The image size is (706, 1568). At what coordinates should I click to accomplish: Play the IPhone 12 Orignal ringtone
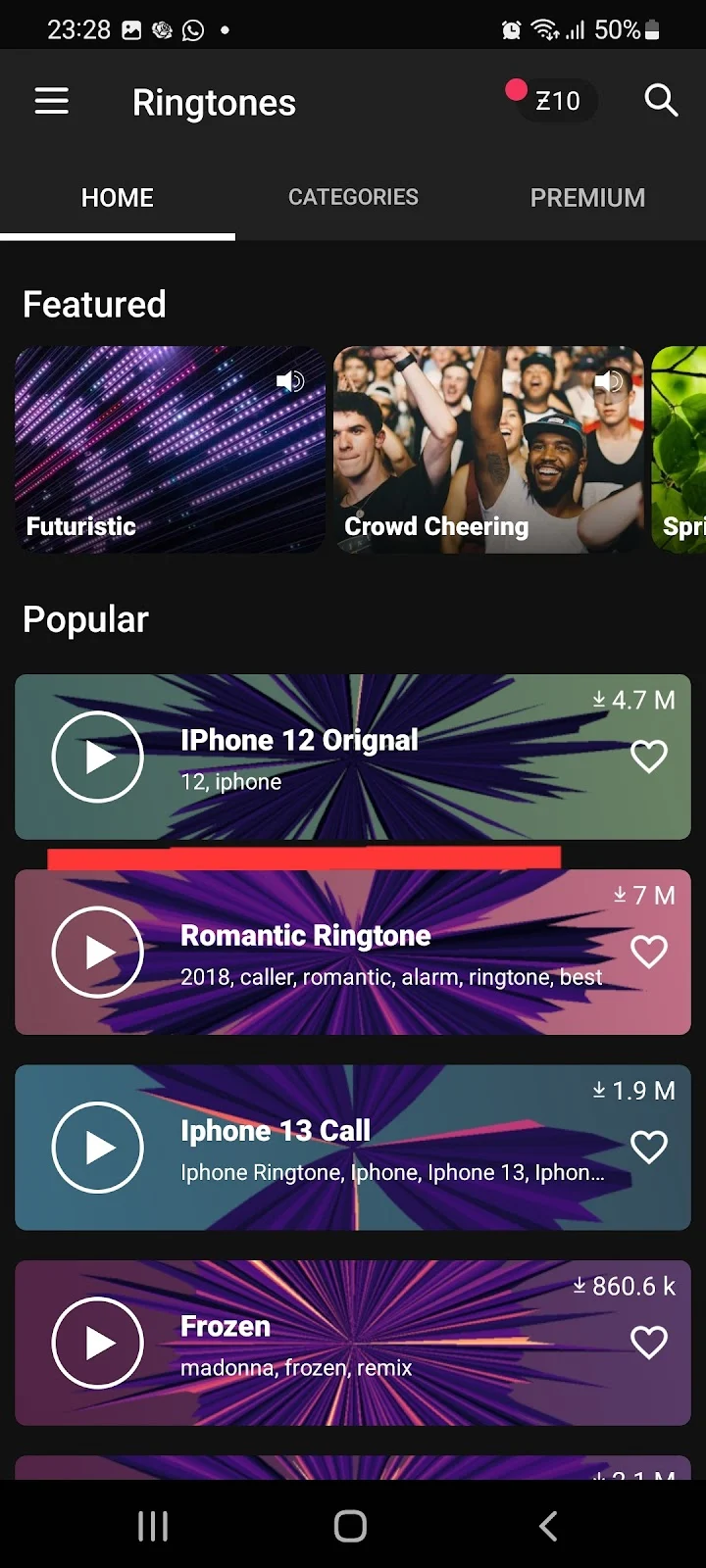click(x=98, y=757)
